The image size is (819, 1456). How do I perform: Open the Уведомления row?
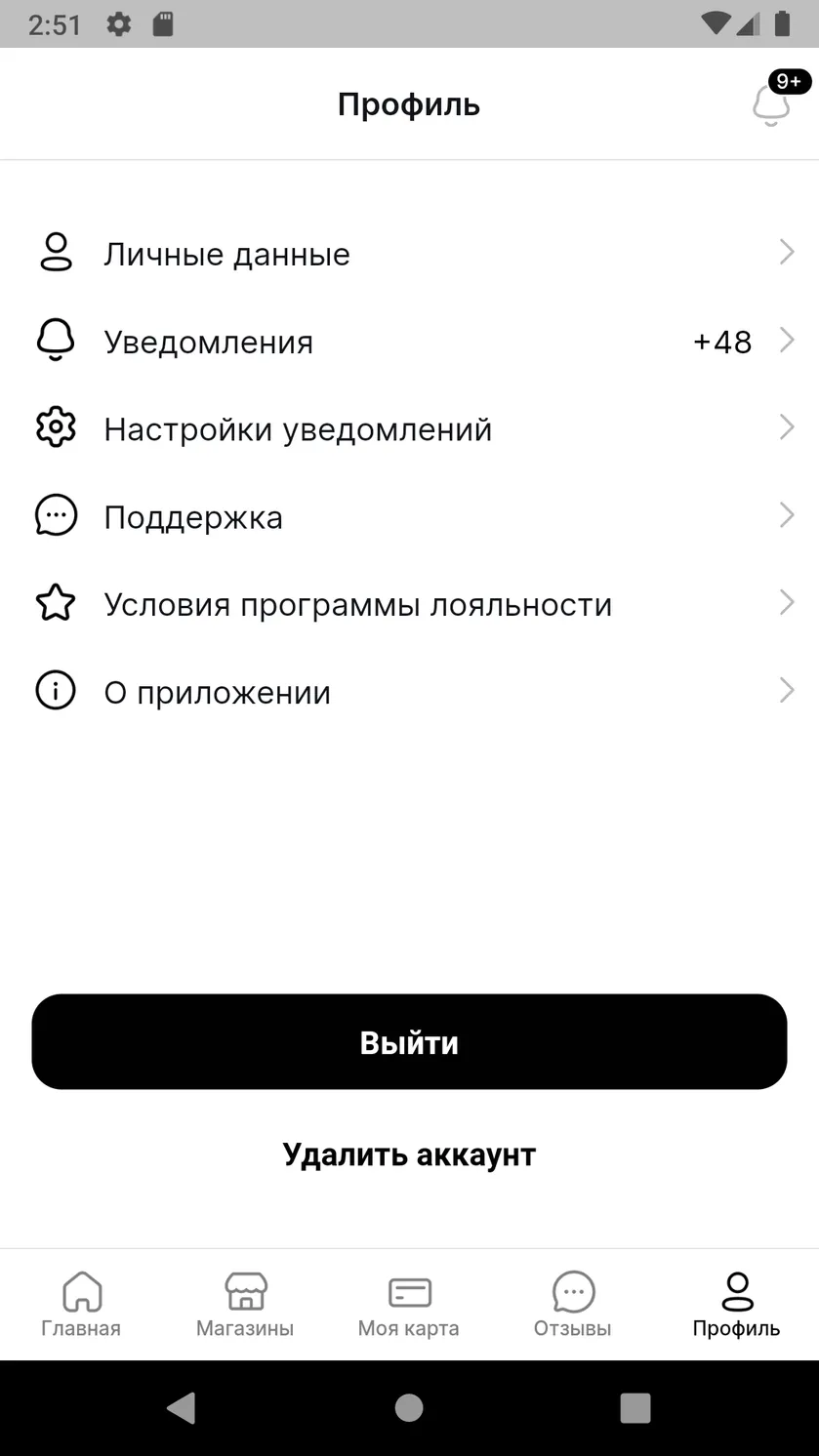[x=409, y=342]
